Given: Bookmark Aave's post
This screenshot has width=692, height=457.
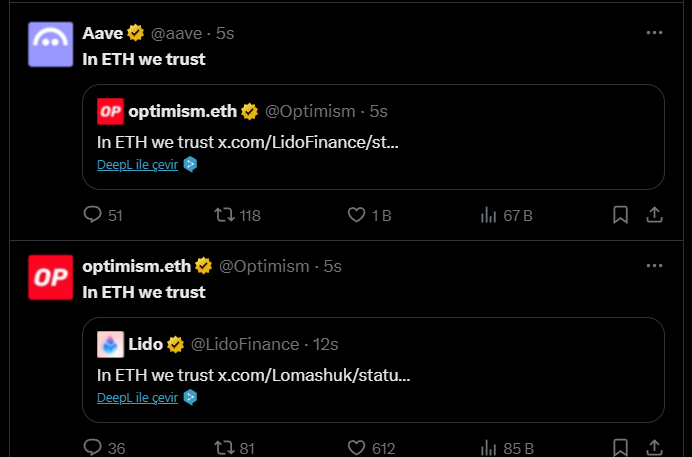Looking at the screenshot, I should [620, 215].
